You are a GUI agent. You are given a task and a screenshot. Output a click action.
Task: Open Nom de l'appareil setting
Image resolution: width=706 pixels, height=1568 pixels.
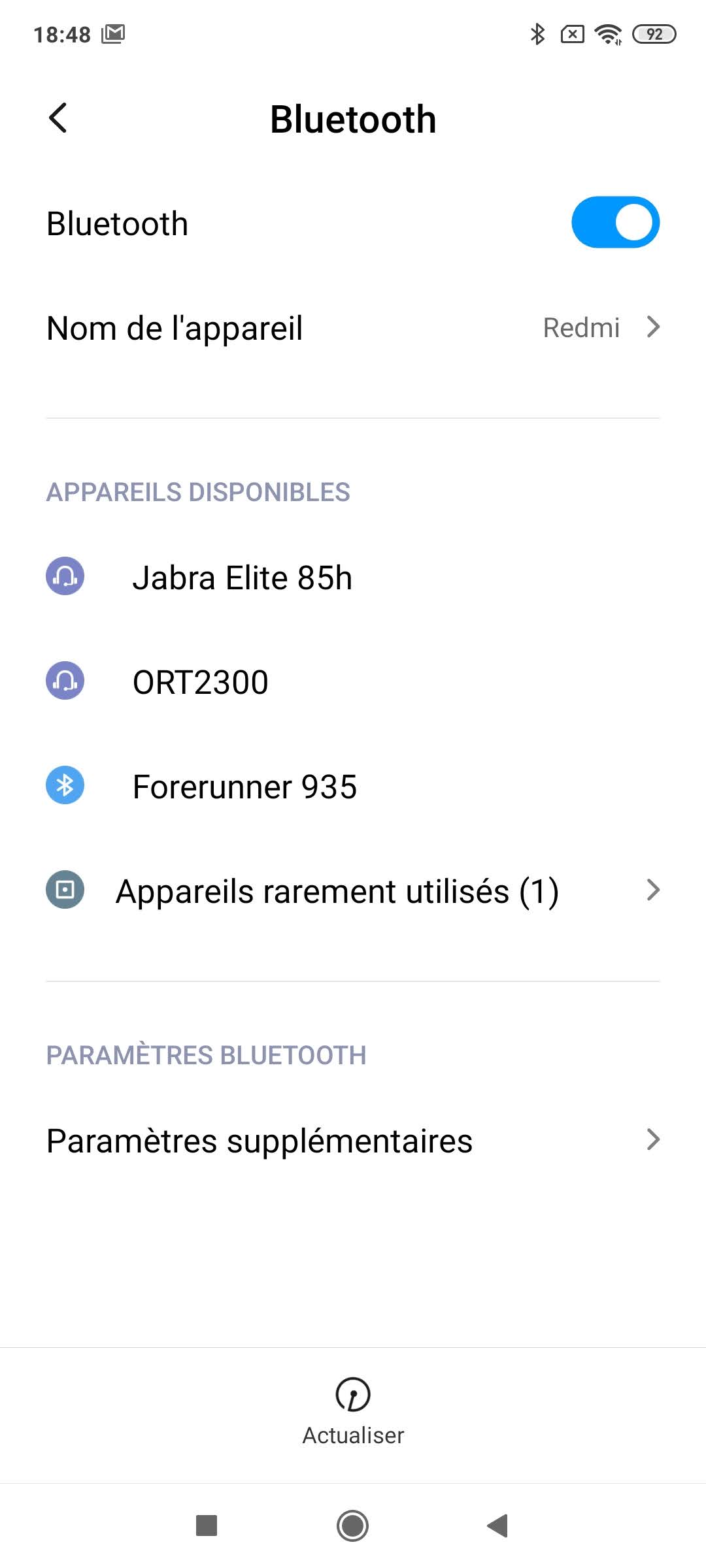tap(353, 327)
